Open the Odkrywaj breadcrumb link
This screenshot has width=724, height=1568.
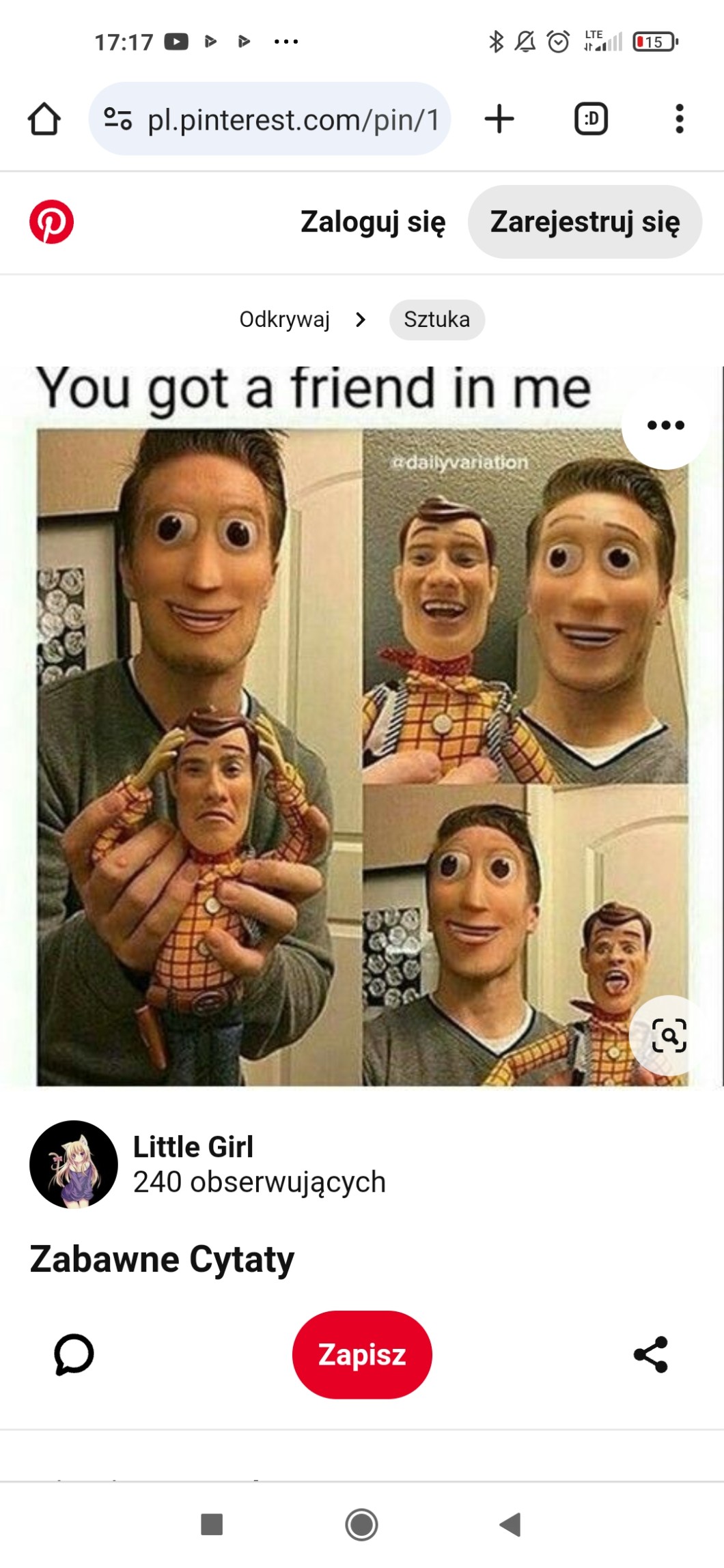click(x=284, y=319)
